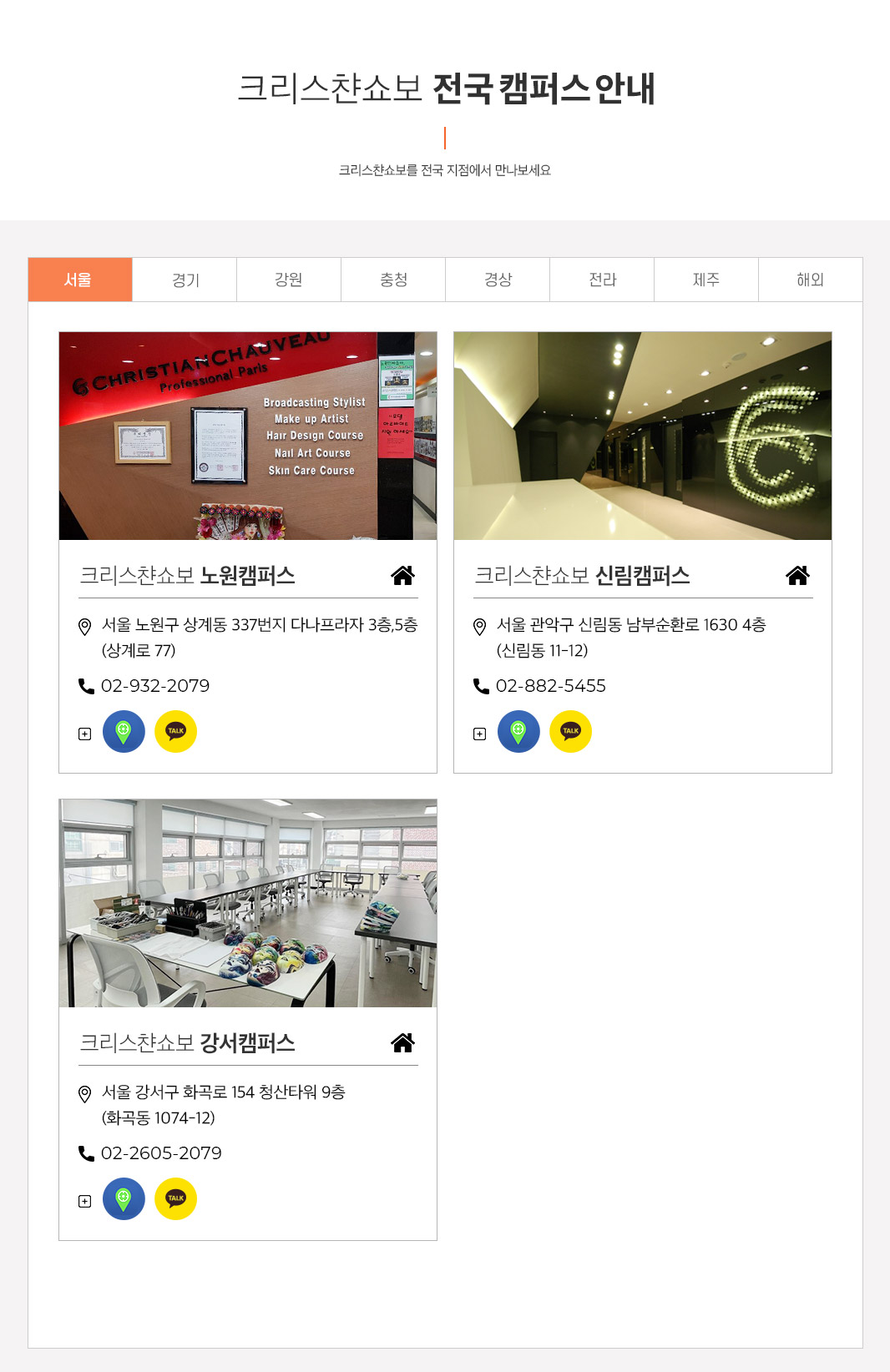890x1372 pixels.
Task: Open the map location for 노원캠퍼스
Action: [x=124, y=732]
